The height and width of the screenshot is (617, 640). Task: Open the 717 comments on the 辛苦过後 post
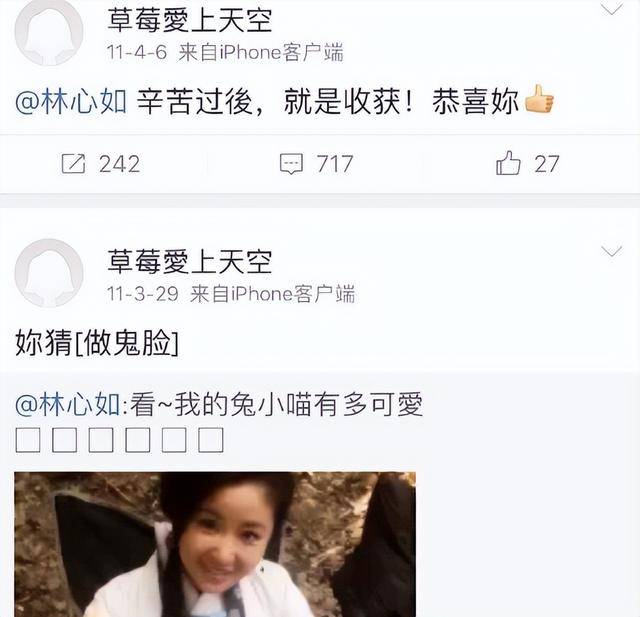316,164
